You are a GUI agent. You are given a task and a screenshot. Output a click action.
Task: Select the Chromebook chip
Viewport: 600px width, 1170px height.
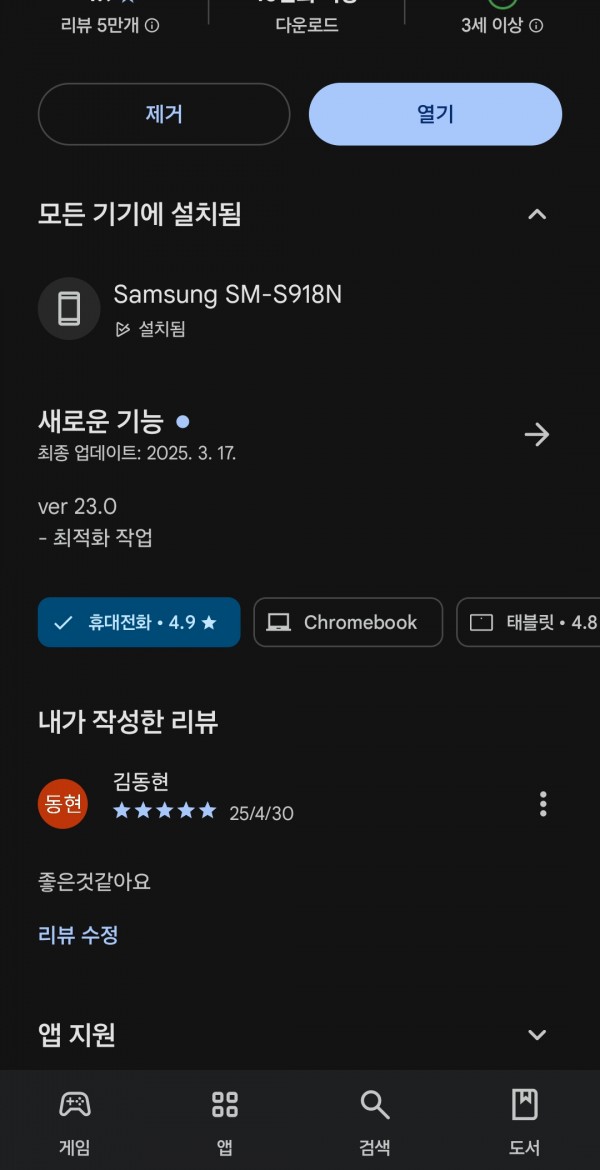(x=348, y=622)
